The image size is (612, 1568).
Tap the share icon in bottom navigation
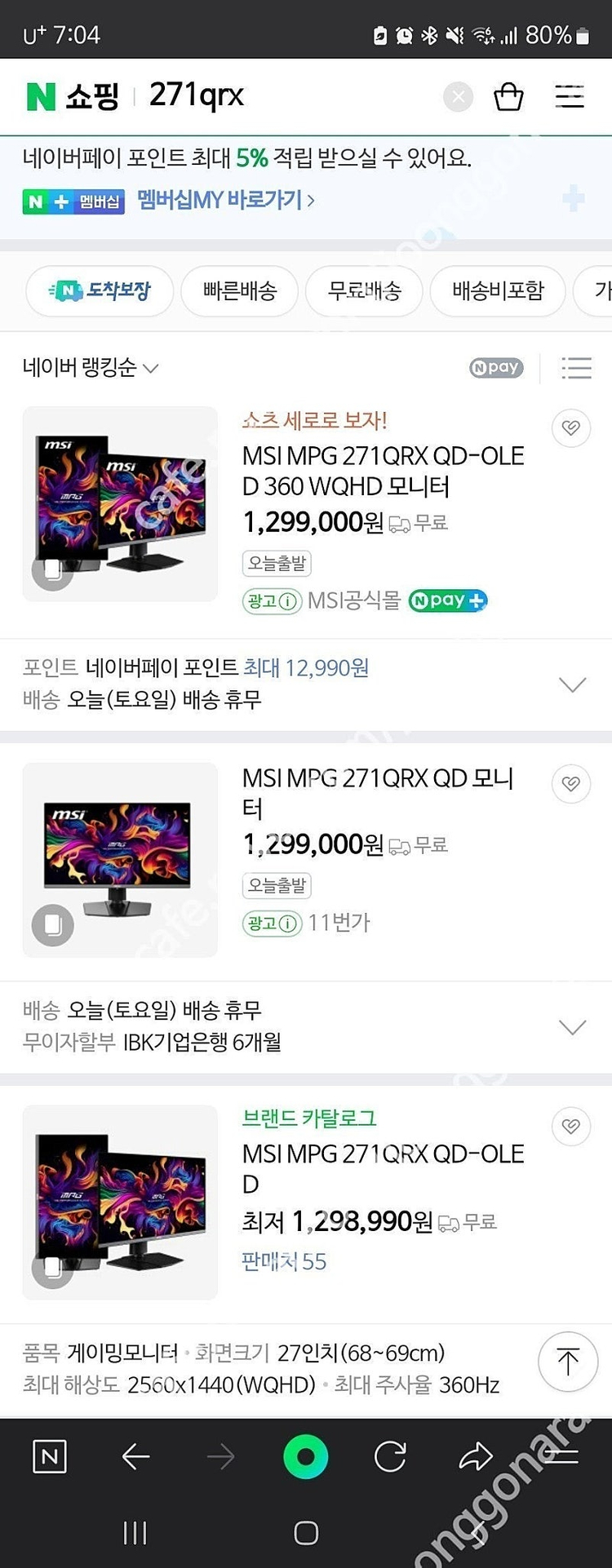(x=477, y=1455)
